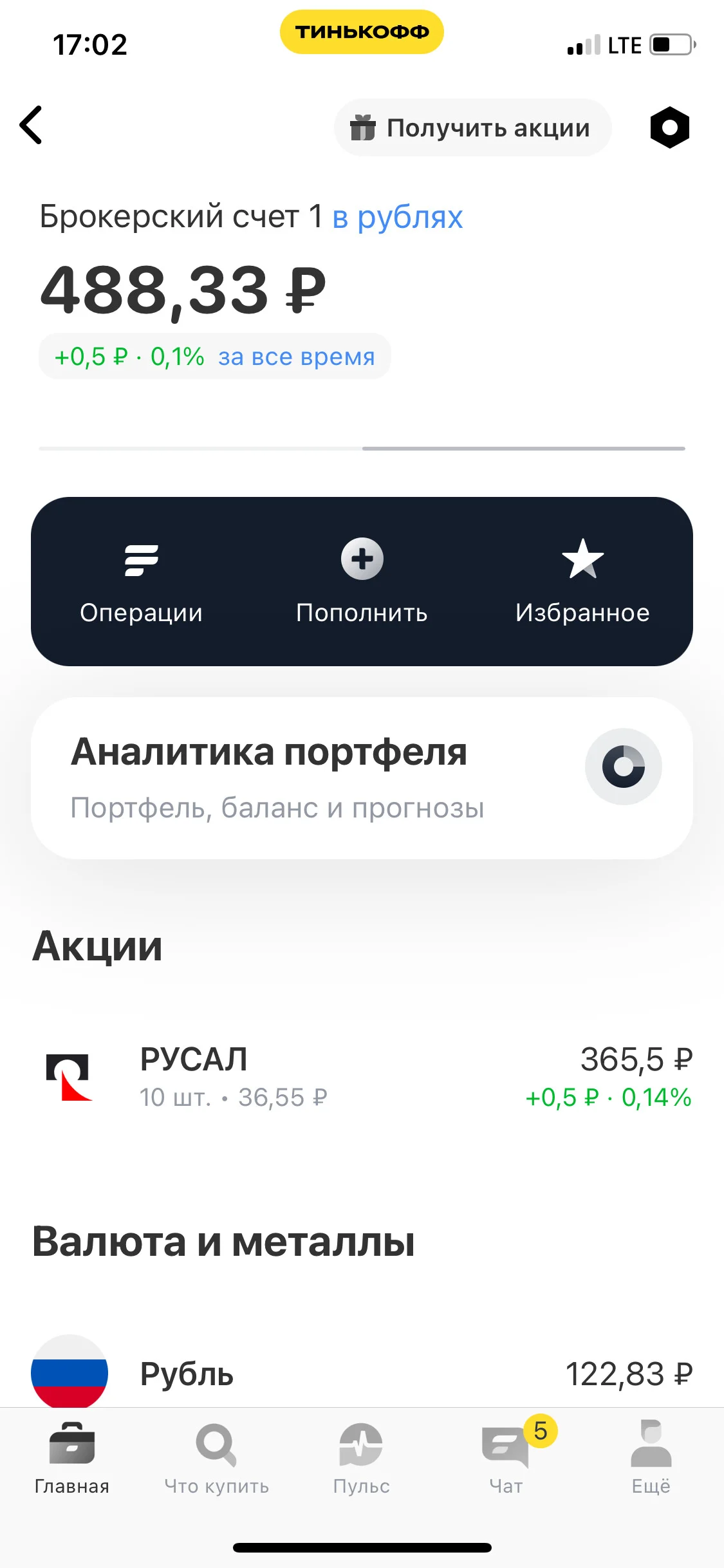The width and height of the screenshot is (724, 1568).
Task: Tap the Получить акции button
Action: pyautogui.click(x=472, y=127)
